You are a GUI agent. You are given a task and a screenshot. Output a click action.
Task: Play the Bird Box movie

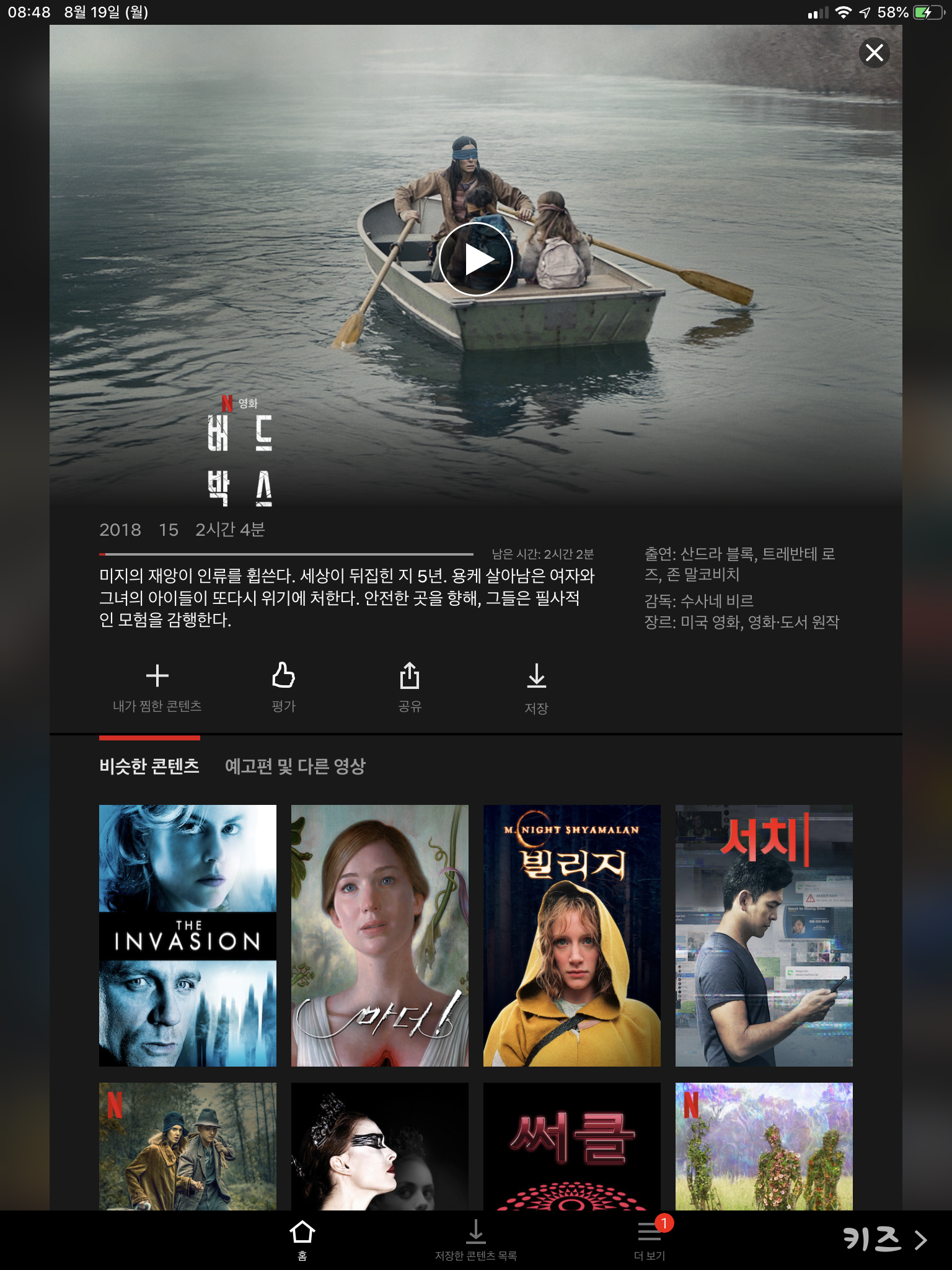[x=475, y=259]
